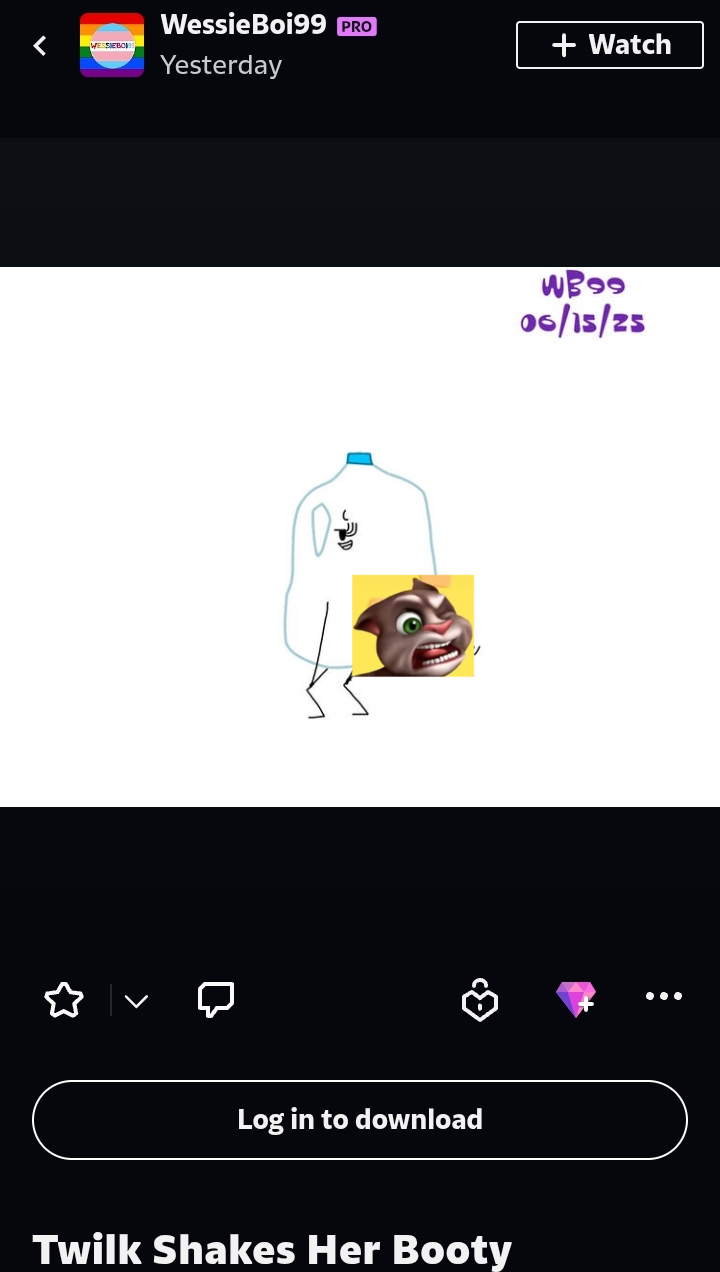Watch WessieBoi99
720x1272 pixels.
coord(610,45)
